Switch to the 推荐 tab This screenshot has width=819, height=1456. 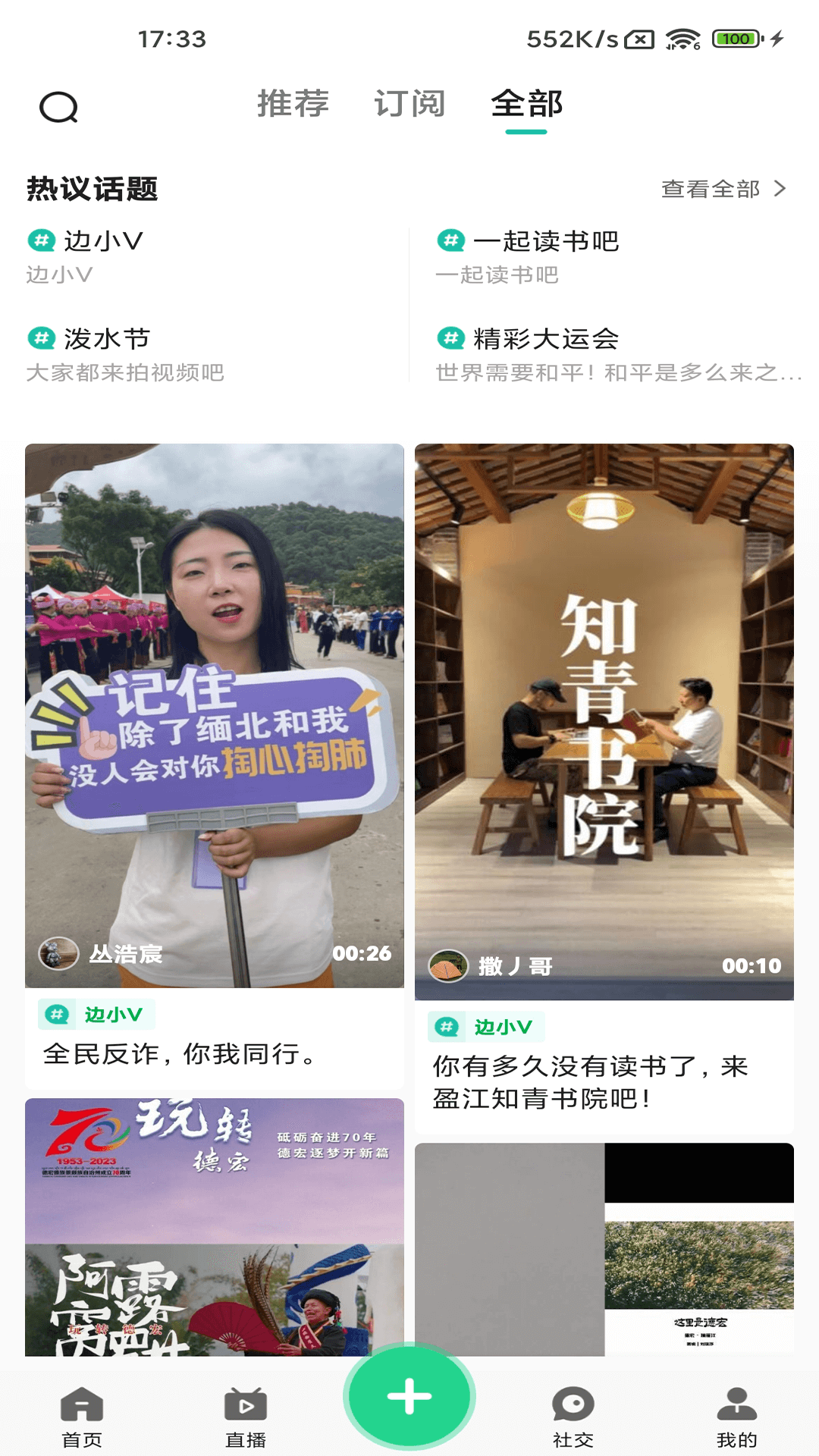click(x=293, y=104)
